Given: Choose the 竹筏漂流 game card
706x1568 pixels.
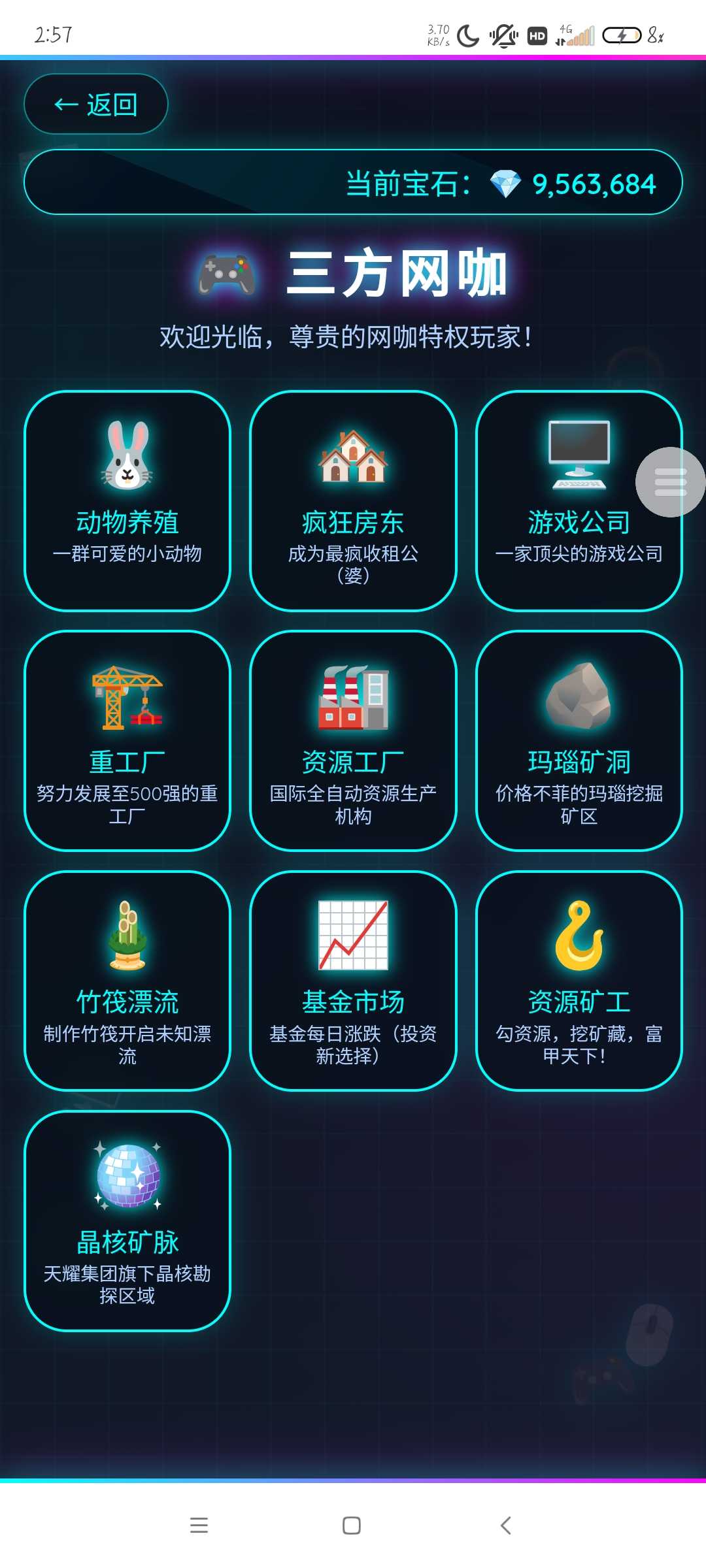Looking at the screenshot, I should (x=127, y=981).
